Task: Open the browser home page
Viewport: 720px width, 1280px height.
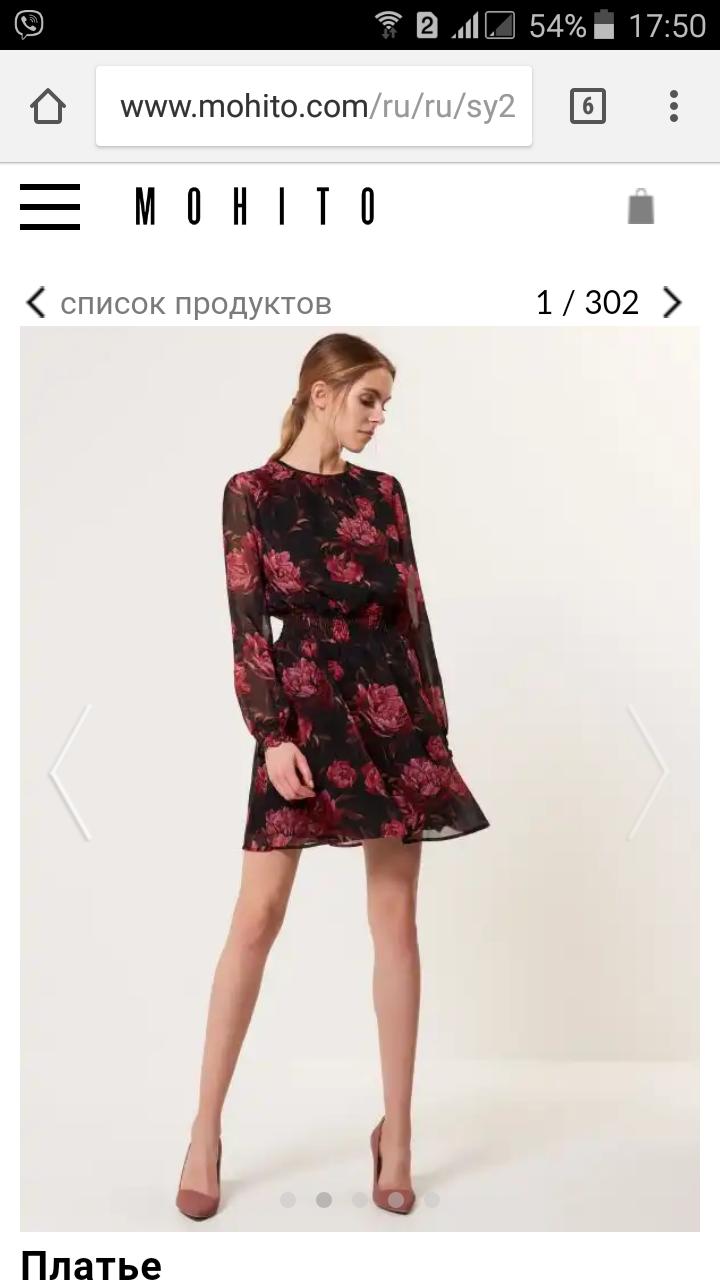Action: point(48,106)
